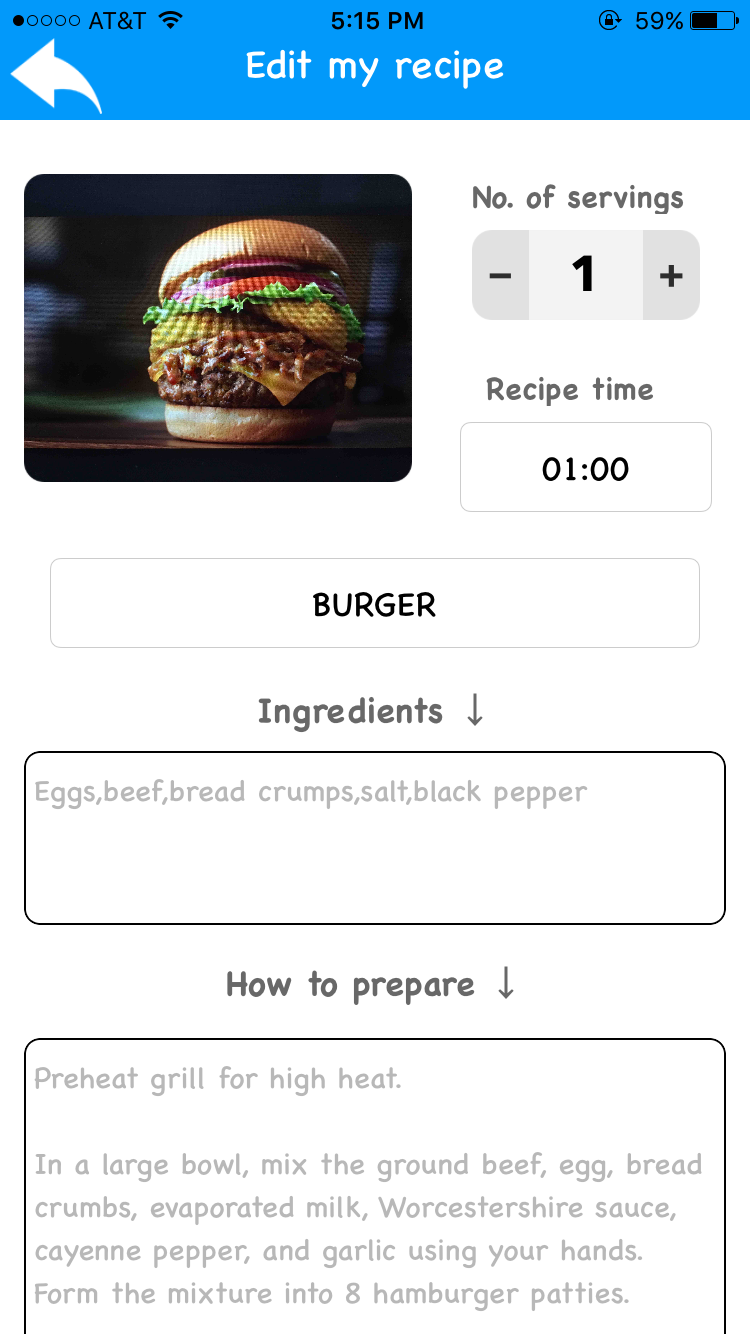
Task: Edit the How to prepare text box
Action: 375,1186
